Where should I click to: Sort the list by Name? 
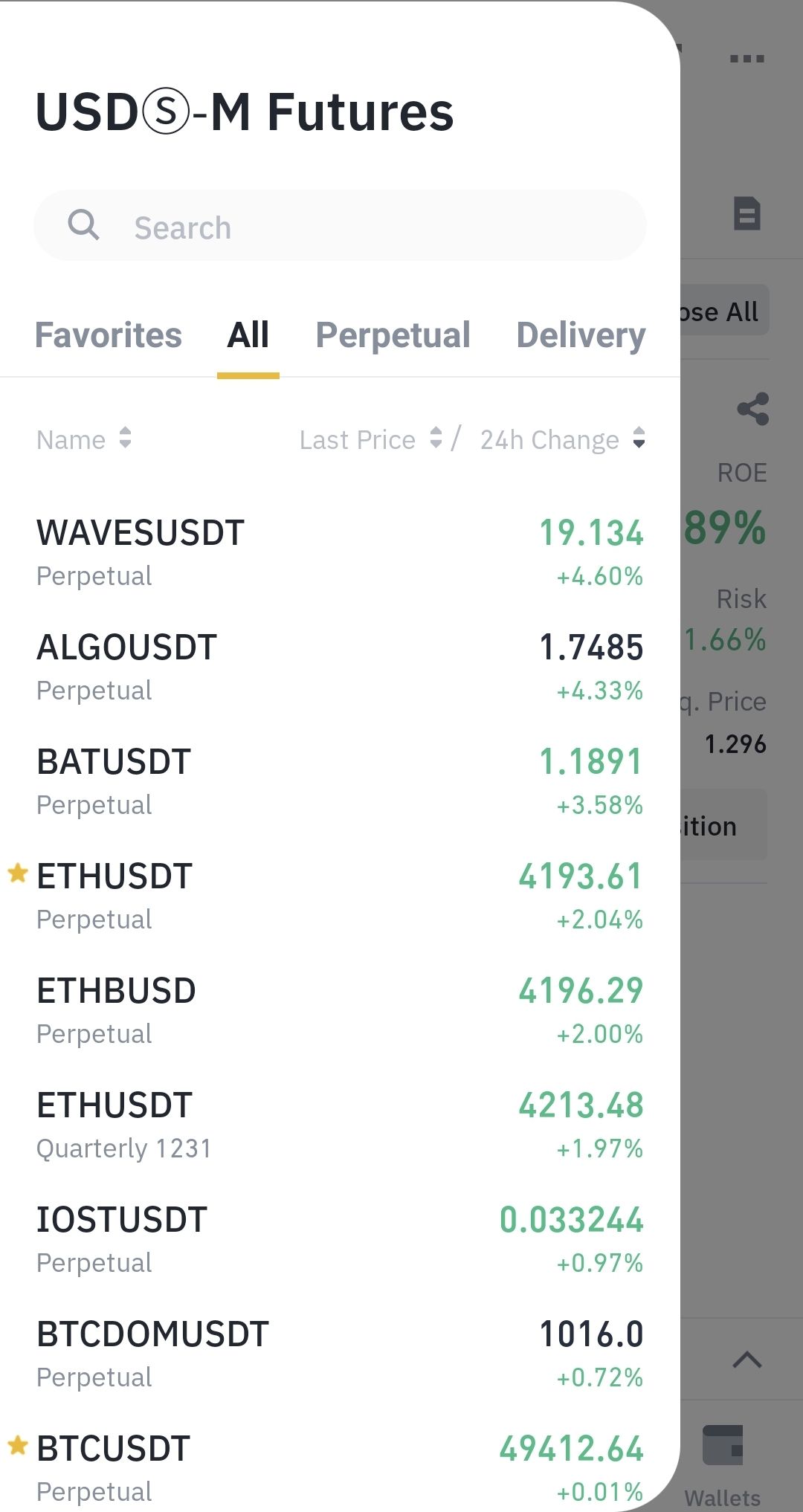[84, 439]
